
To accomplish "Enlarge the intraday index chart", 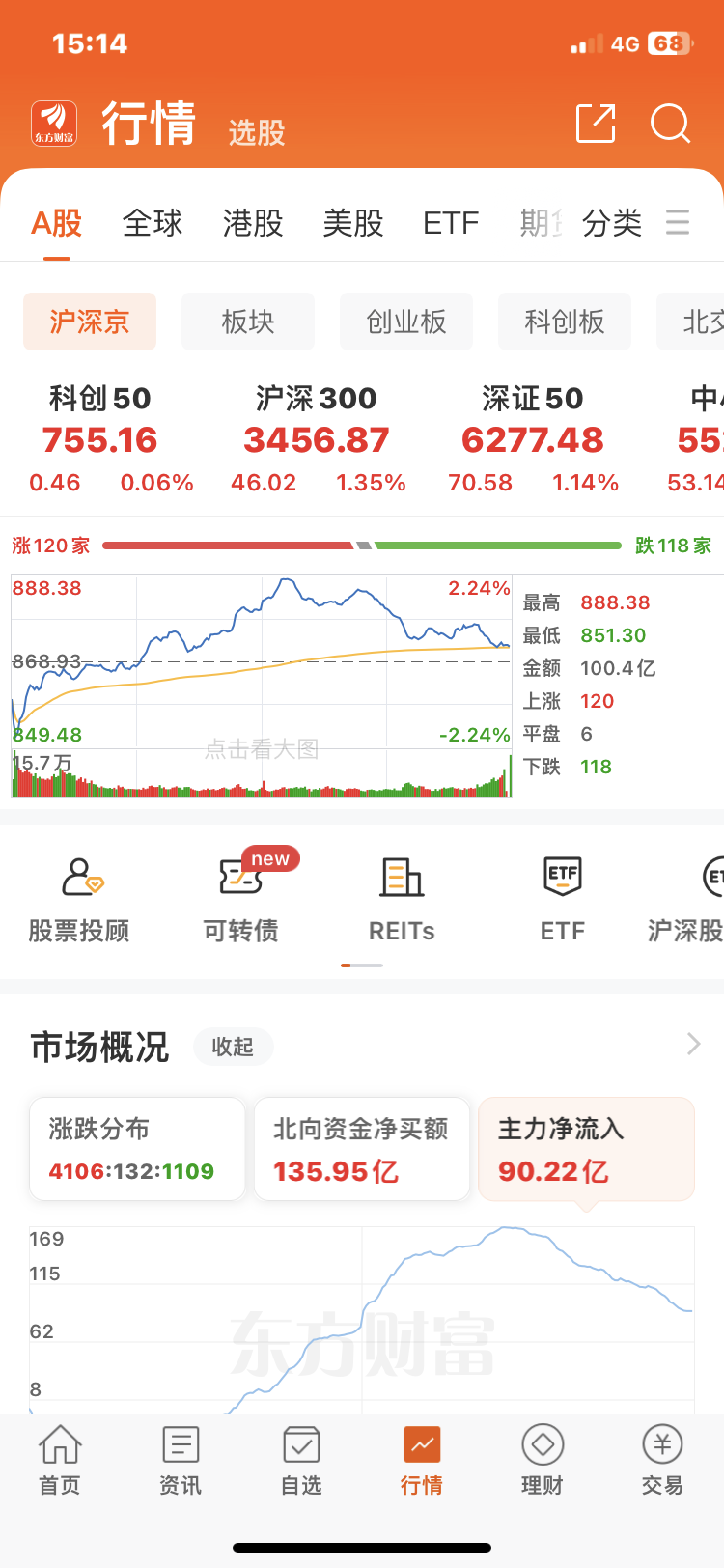I will click(x=261, y=686).
